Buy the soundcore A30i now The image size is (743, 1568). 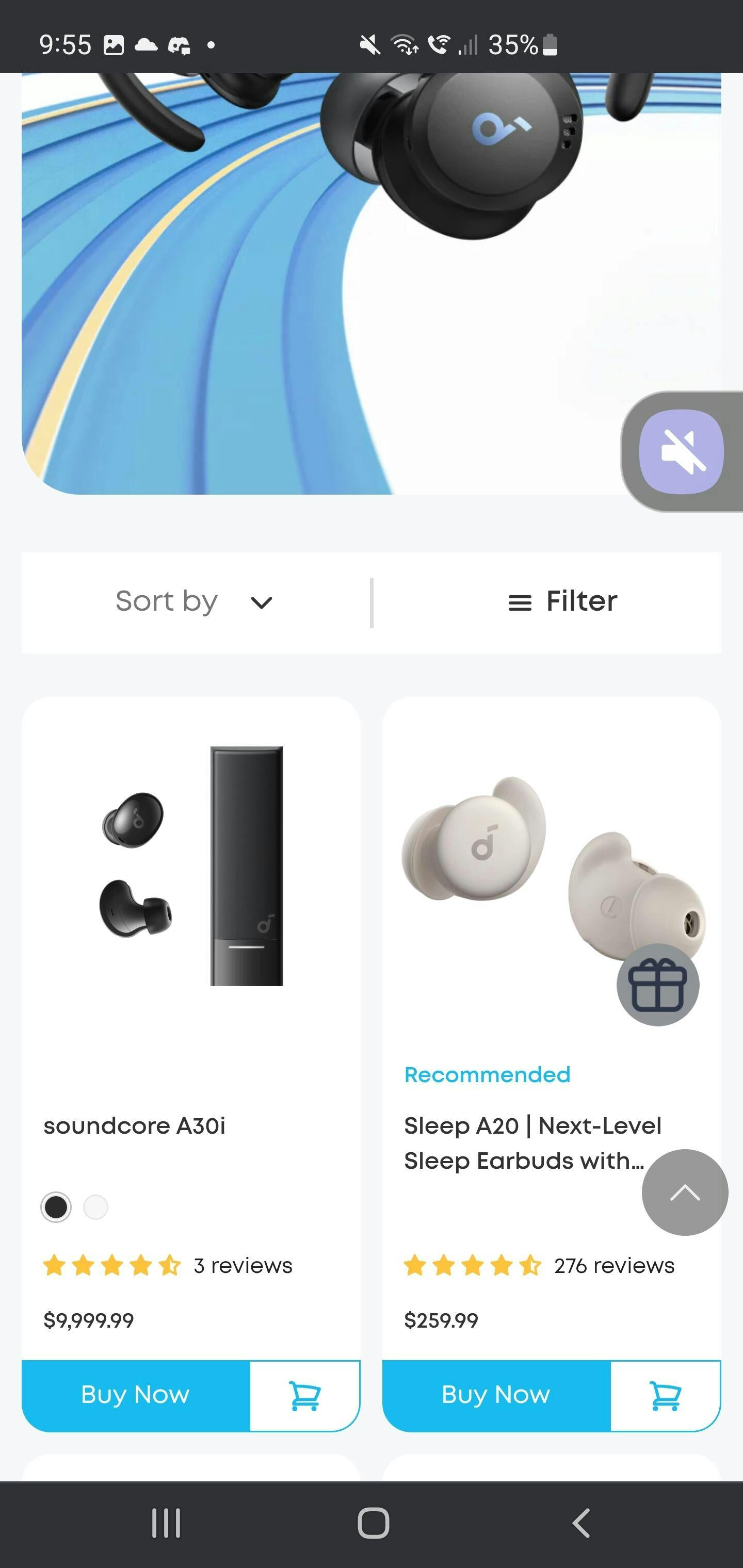135,1395
